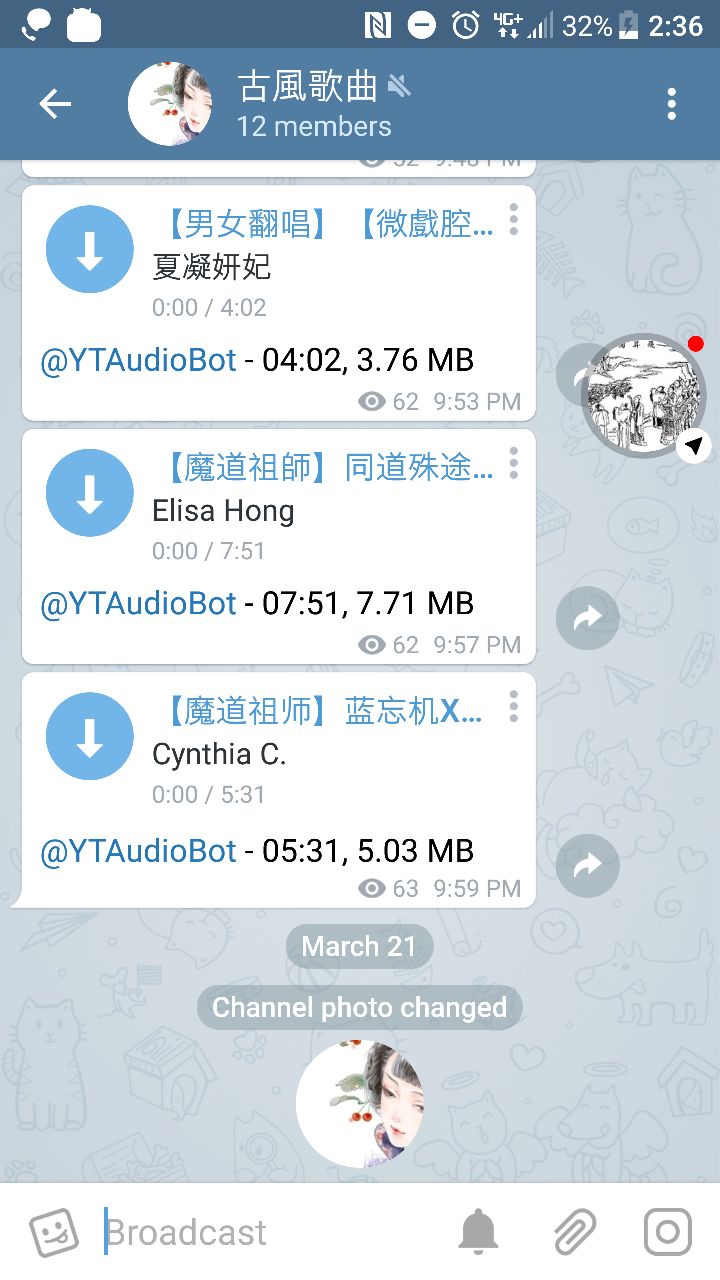This screenshot has width=720, height=1280.
Task: Download the Cynthia C. audio track
Action: coord(90,737)
